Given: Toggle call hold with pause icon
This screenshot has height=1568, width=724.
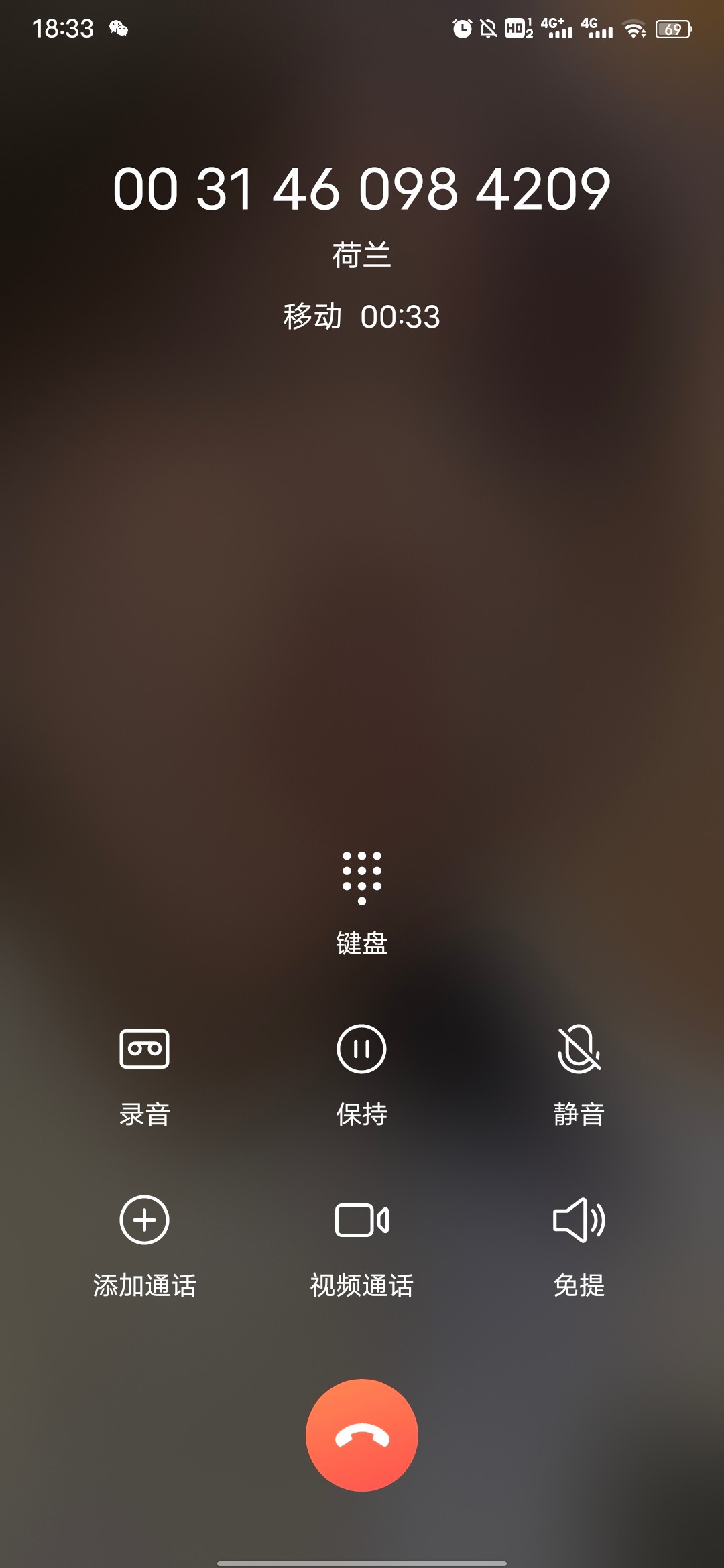Looking at the screenshot, I should (x=362, y=1049).
